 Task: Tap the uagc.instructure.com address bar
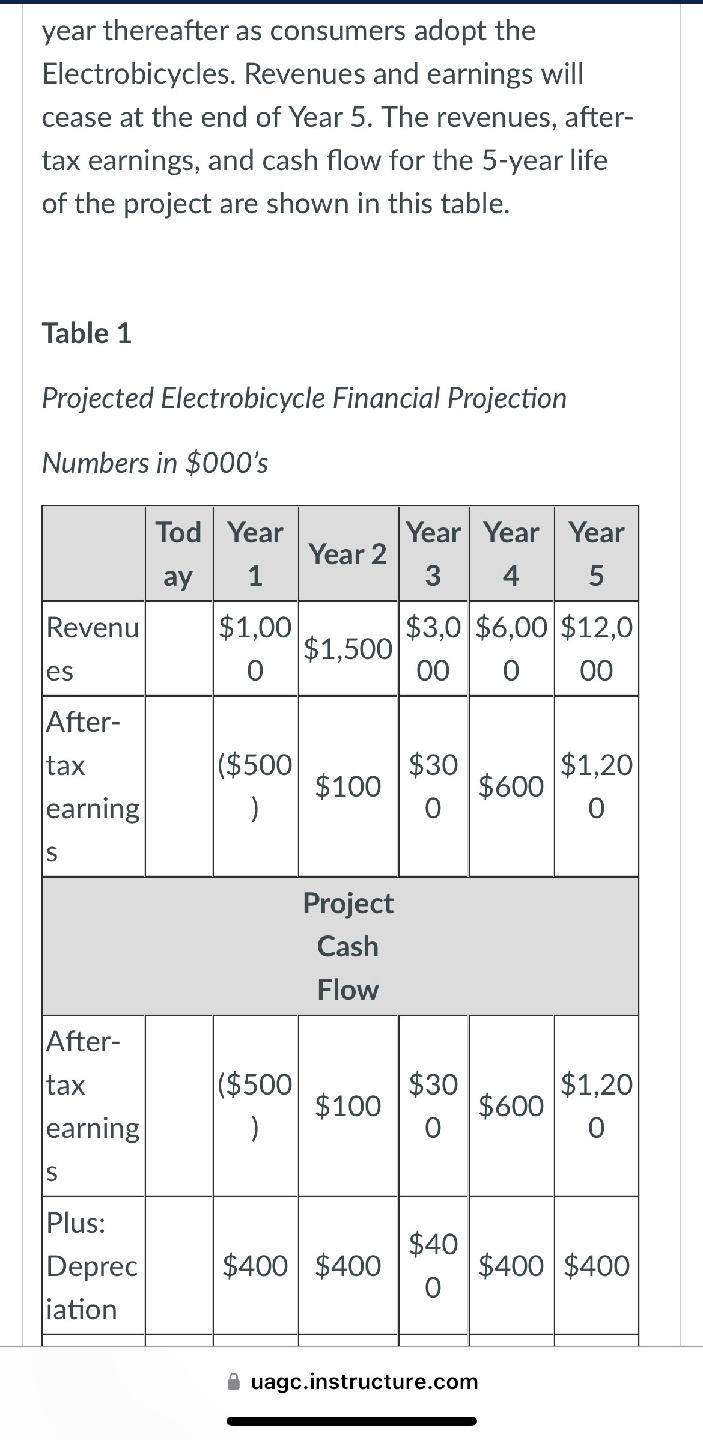352,1382
